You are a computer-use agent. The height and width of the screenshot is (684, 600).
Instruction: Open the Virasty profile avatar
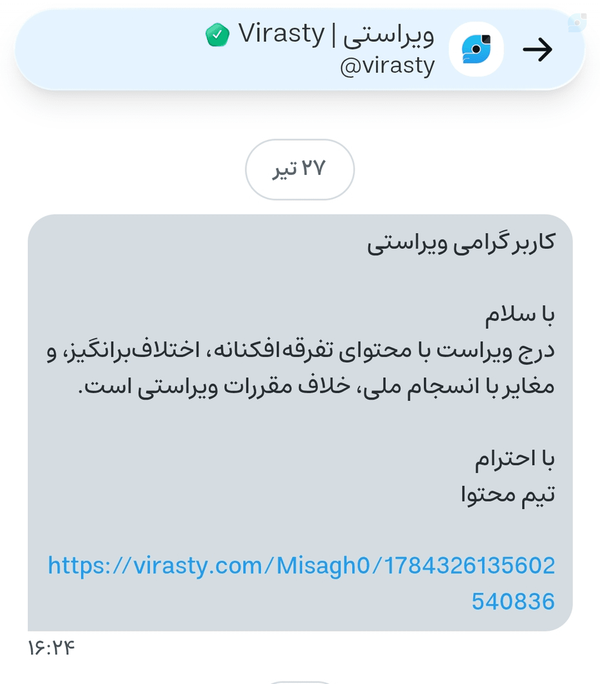pos(476,49)
